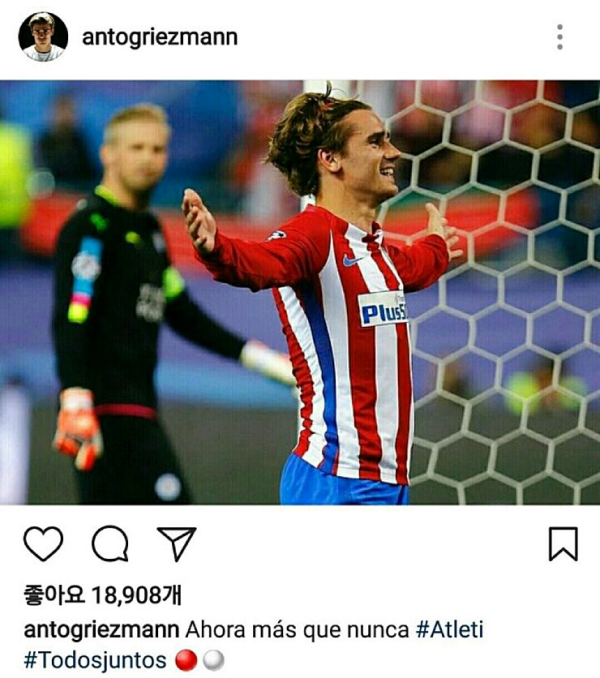Open the #Atleti hashtag
The width and height of the screenshot is (600, 678).
pos(449,631)
